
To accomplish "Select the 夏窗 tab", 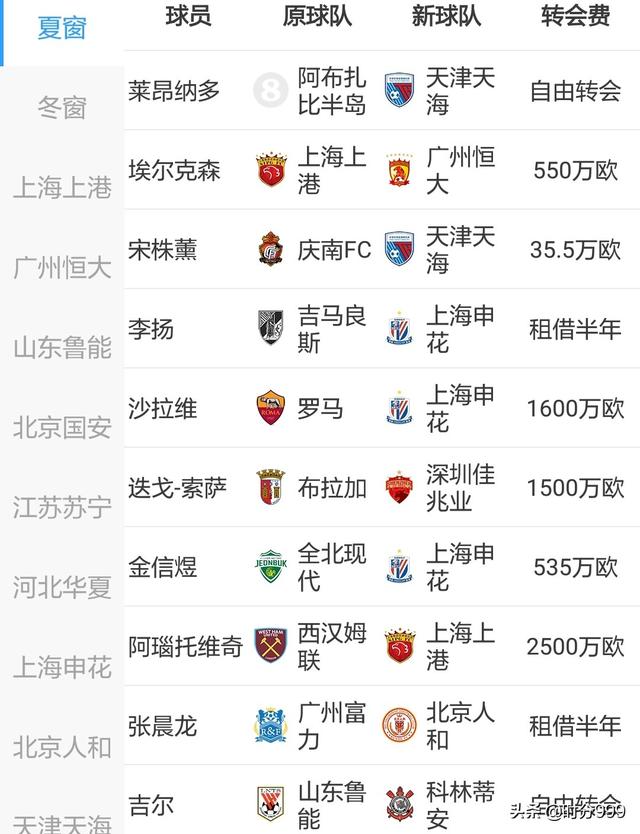I will tap(62, 28).
